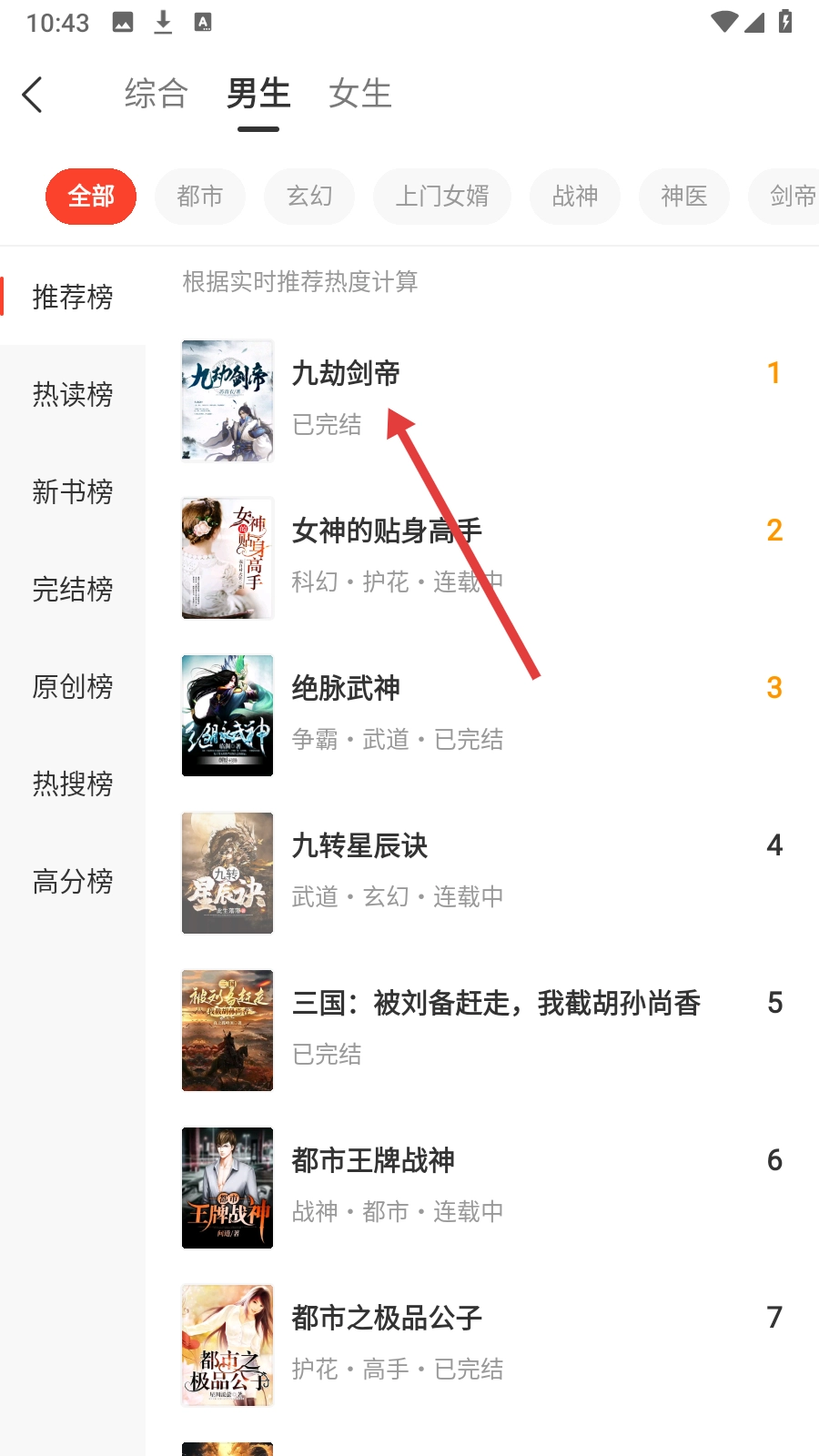819x1456 pixels.
Task: View the 高分榜 ranking
Action: pos(73,881)
